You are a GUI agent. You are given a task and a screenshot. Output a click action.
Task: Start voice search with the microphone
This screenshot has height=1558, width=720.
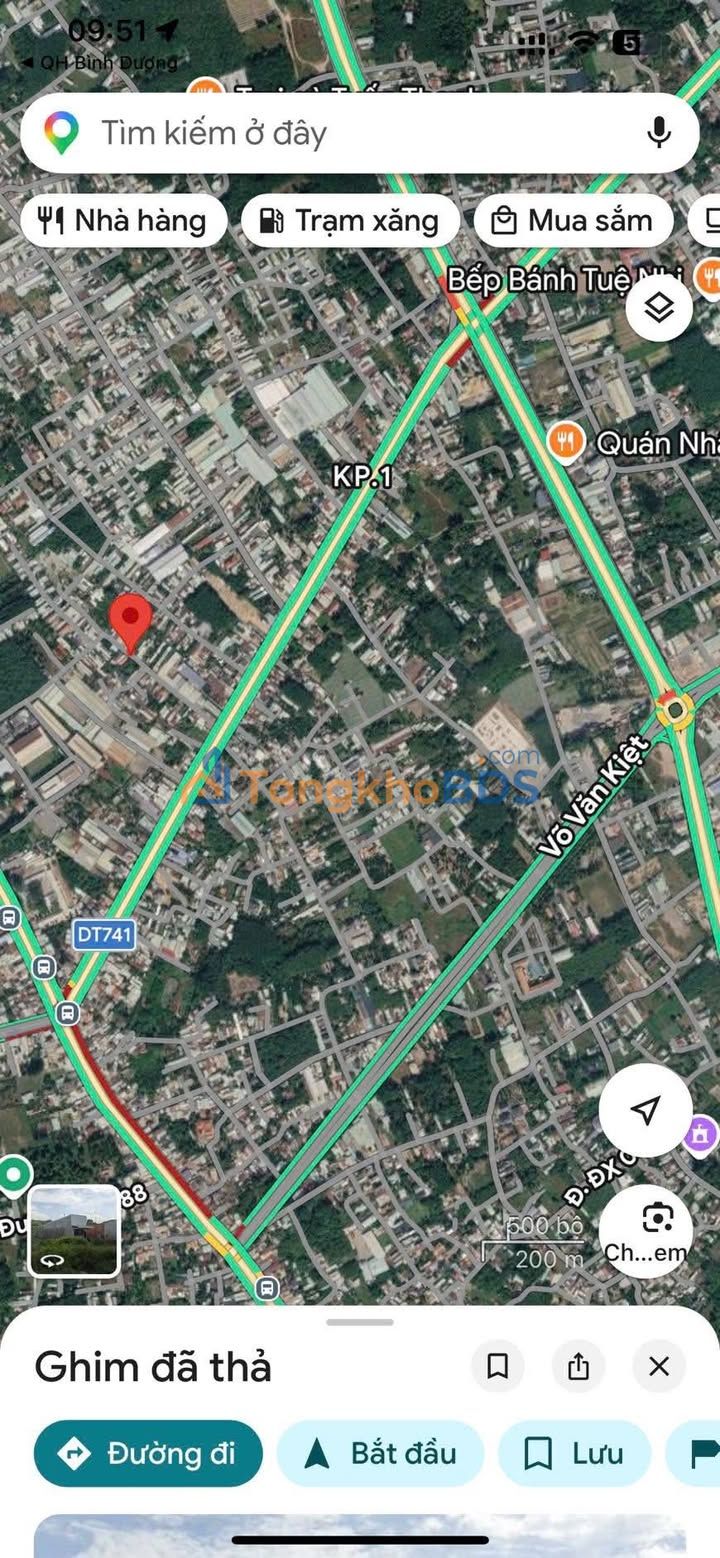click(x=658, y=132)
